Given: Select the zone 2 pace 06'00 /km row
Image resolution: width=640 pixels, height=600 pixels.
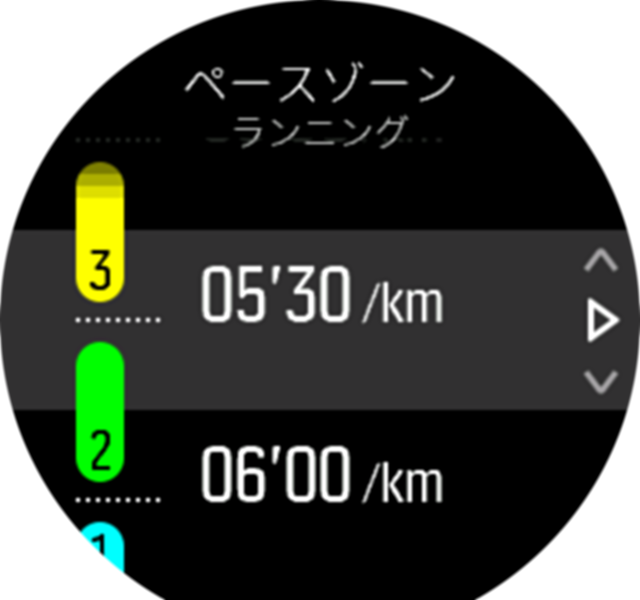Looking at the screenshot, I should (320, 476).
